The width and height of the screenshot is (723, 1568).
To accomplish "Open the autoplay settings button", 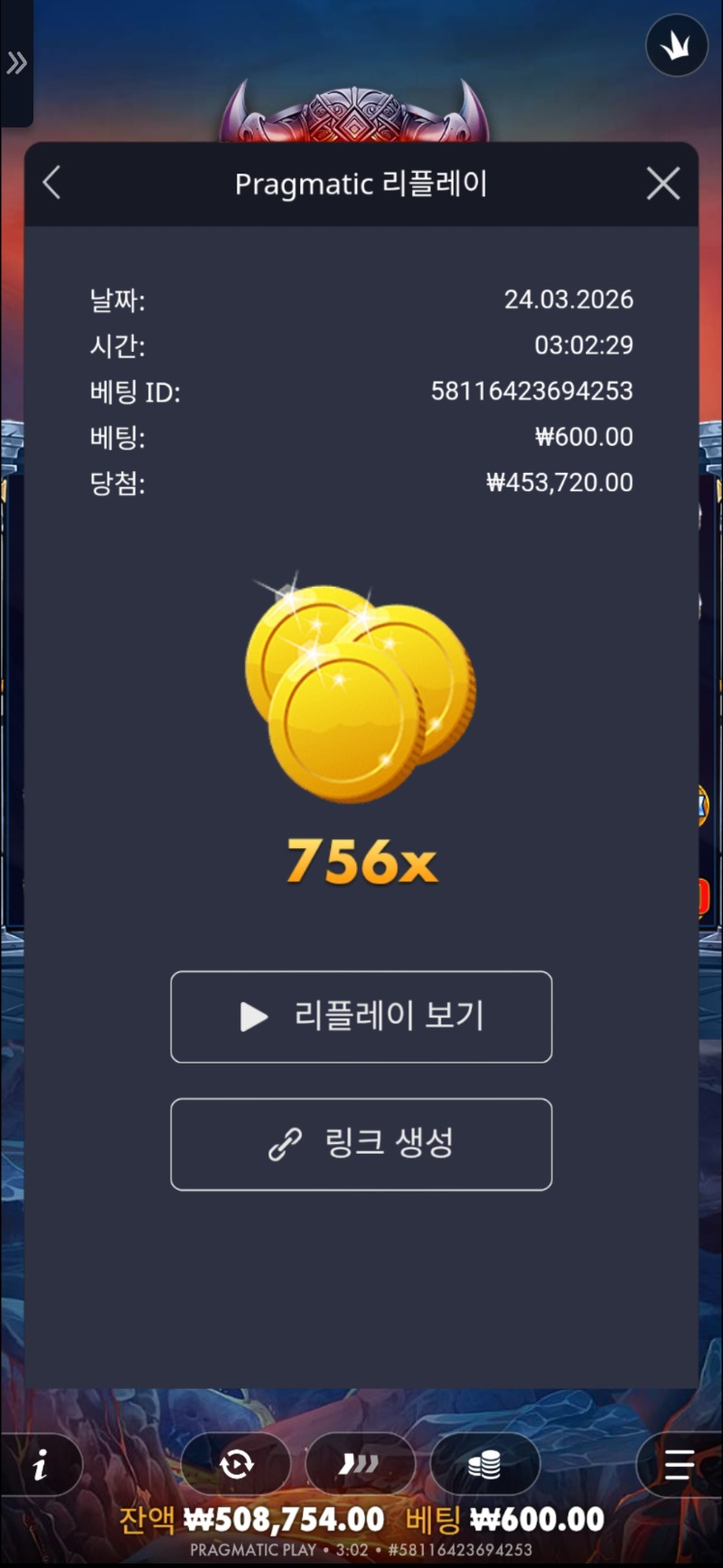I will pos(237,1464).
